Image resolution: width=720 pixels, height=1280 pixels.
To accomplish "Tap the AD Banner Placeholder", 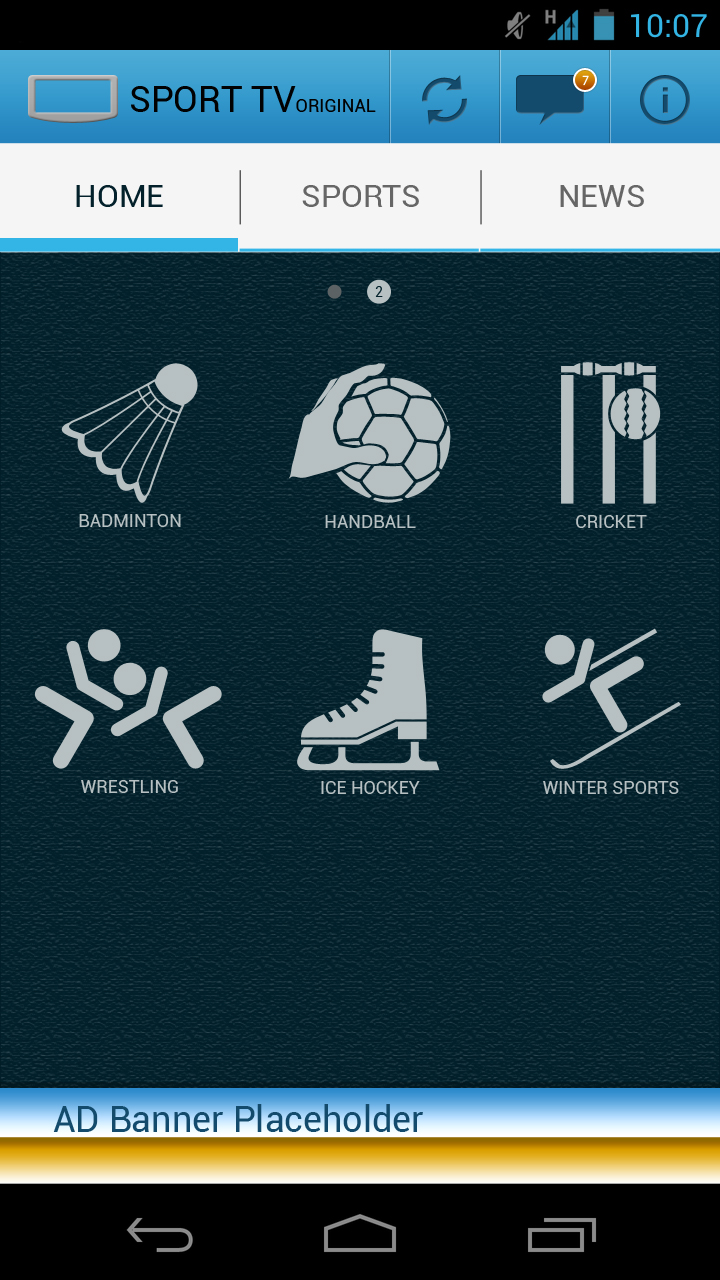I will pos(360,1135).
